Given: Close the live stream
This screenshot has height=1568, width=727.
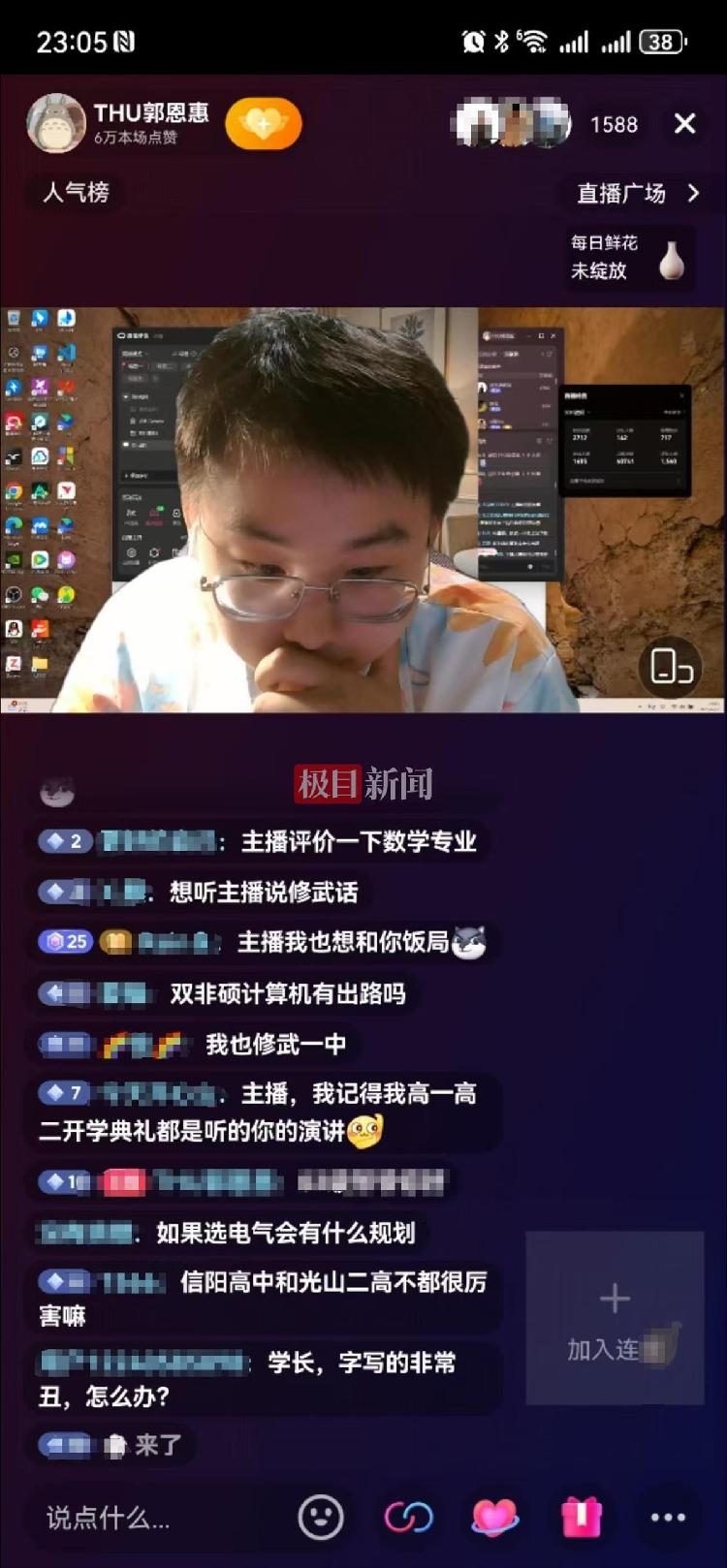Looking at the screenshot, I should coord(684,124).
